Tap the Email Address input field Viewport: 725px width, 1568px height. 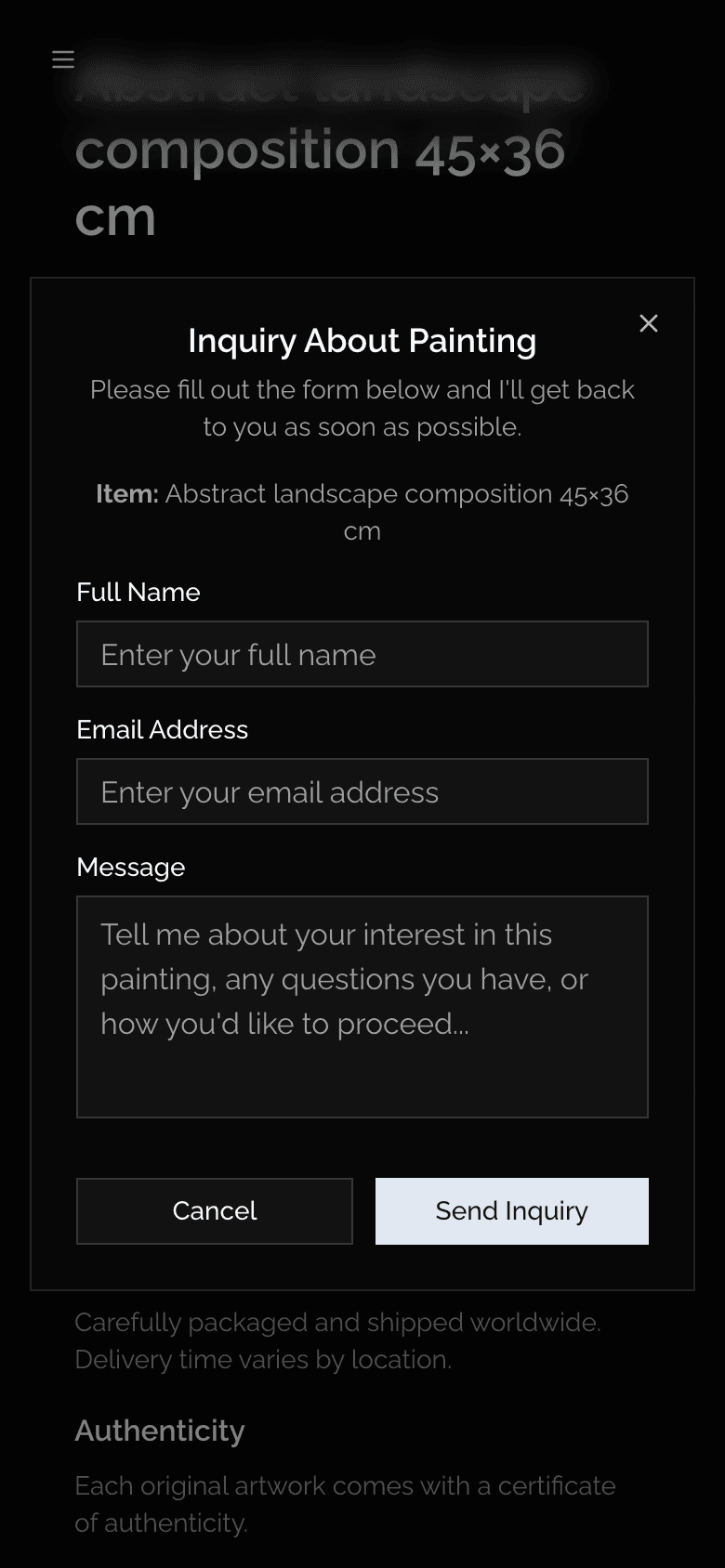coord(362,791)
